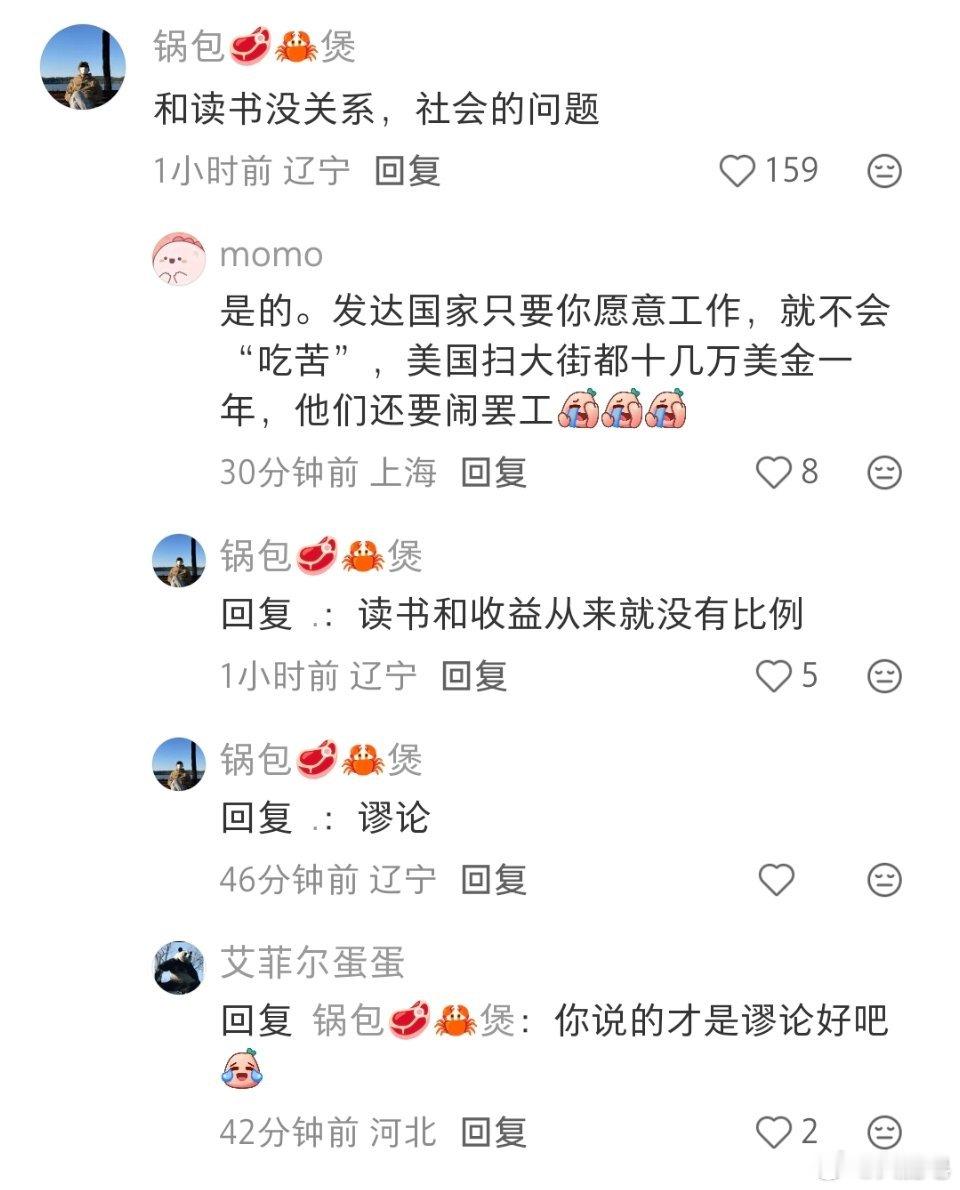Like the top comment showing 159 likes
Image resolution: width=960 pixels, height=1190 pixels.
point(740,171)
